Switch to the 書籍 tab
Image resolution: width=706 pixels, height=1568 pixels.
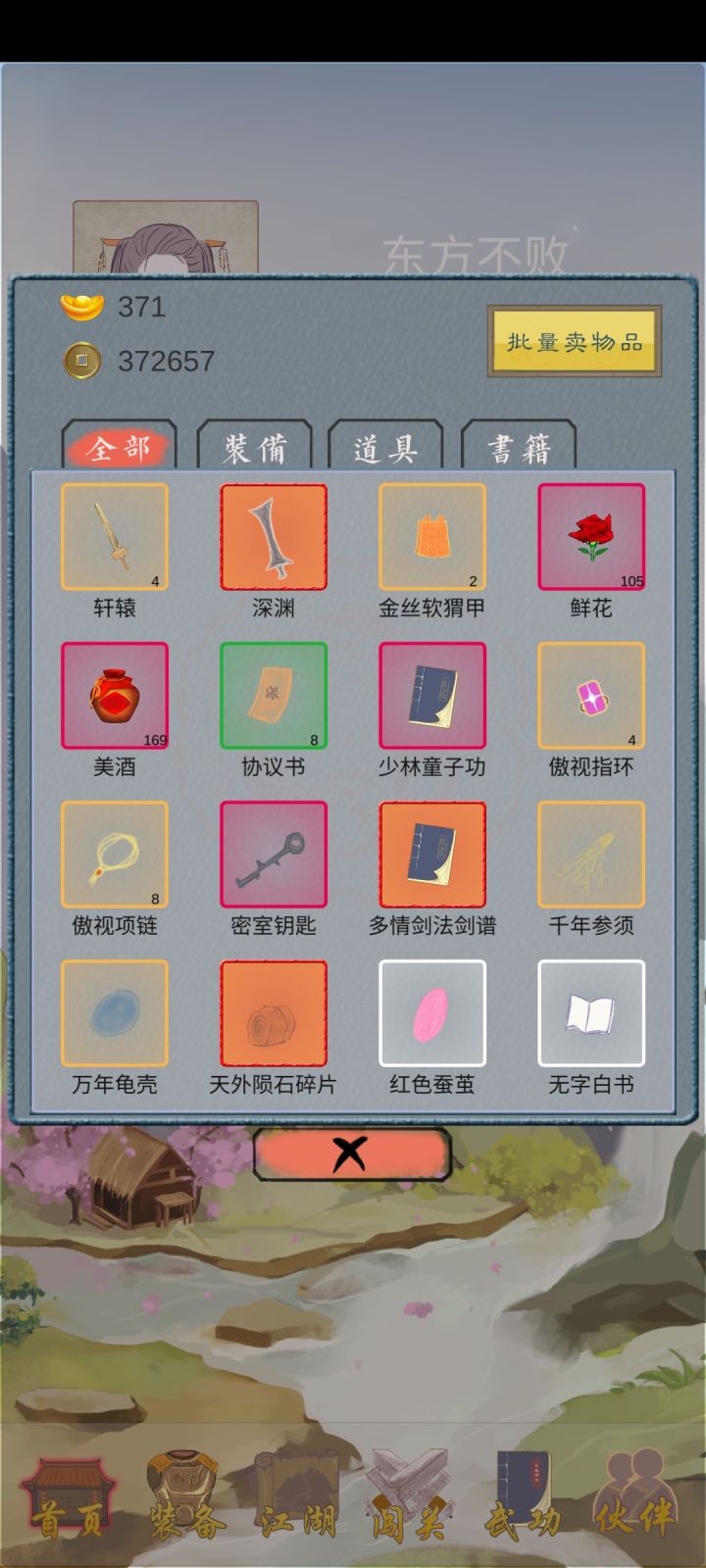518,448
